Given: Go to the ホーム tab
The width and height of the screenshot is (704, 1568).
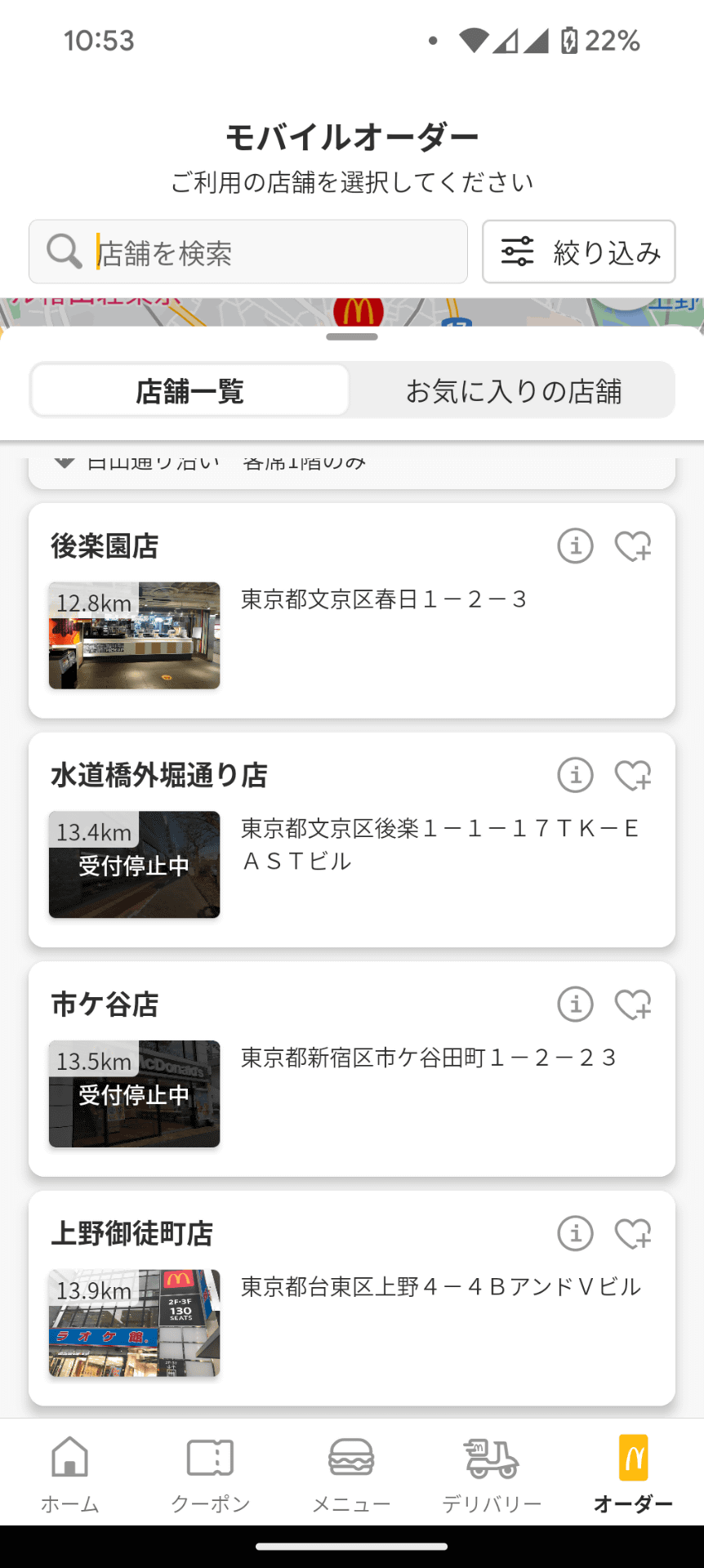Looking at the screenshot, I should [x=70, y=1473].
